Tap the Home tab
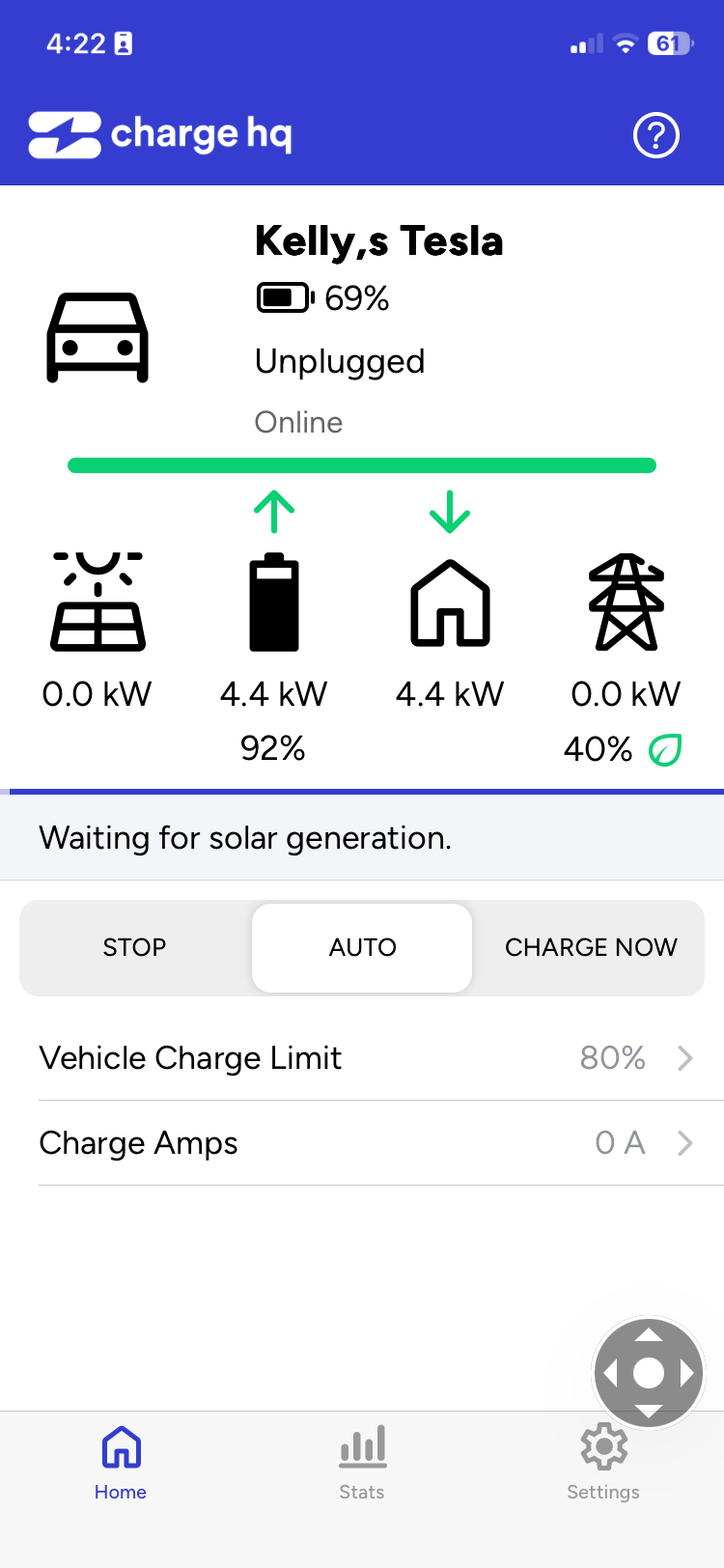 [121, 1463]
